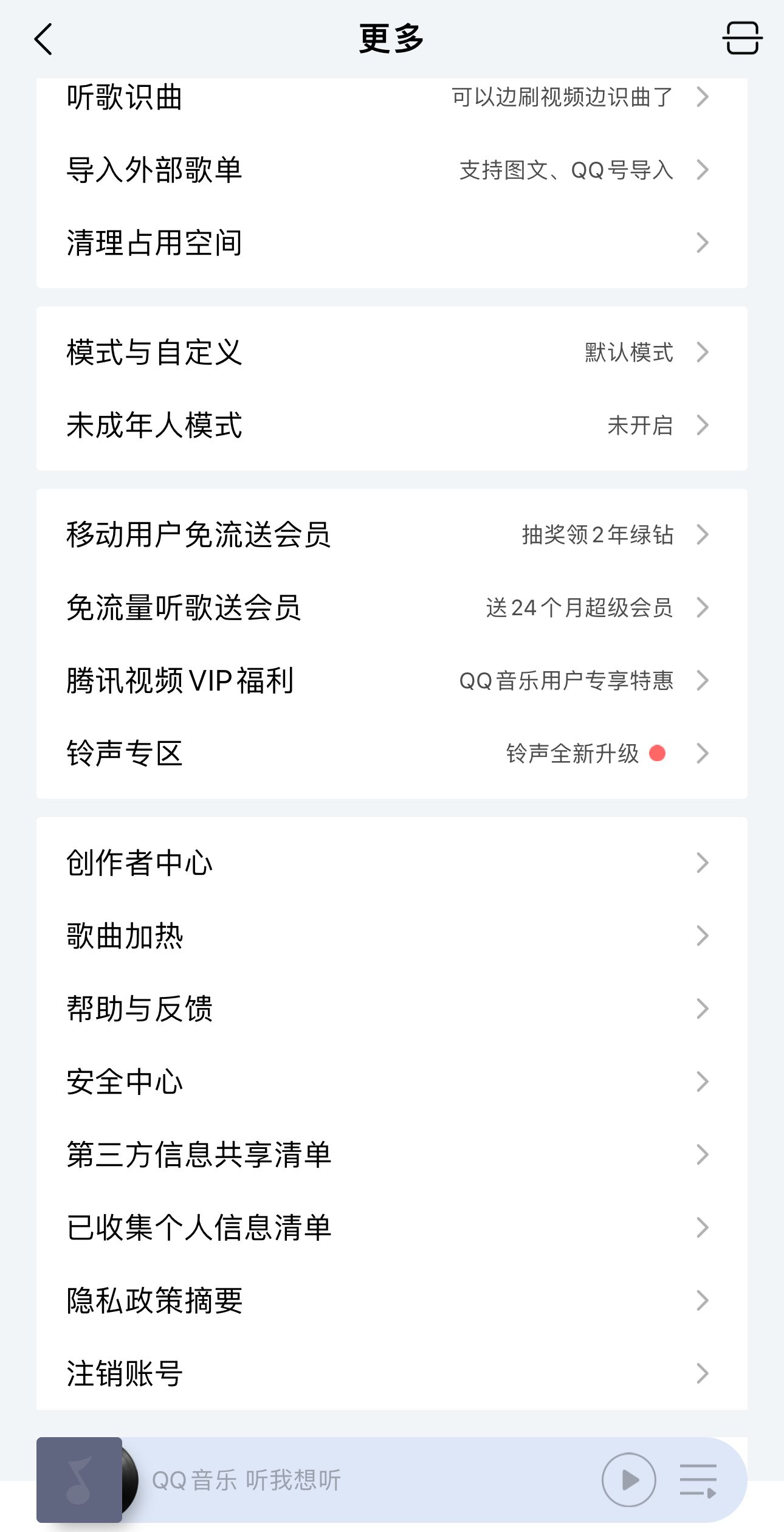Screen dimensions: 784x1532
Task: Open 未成年人模式 row
Action: coord(392,426)
